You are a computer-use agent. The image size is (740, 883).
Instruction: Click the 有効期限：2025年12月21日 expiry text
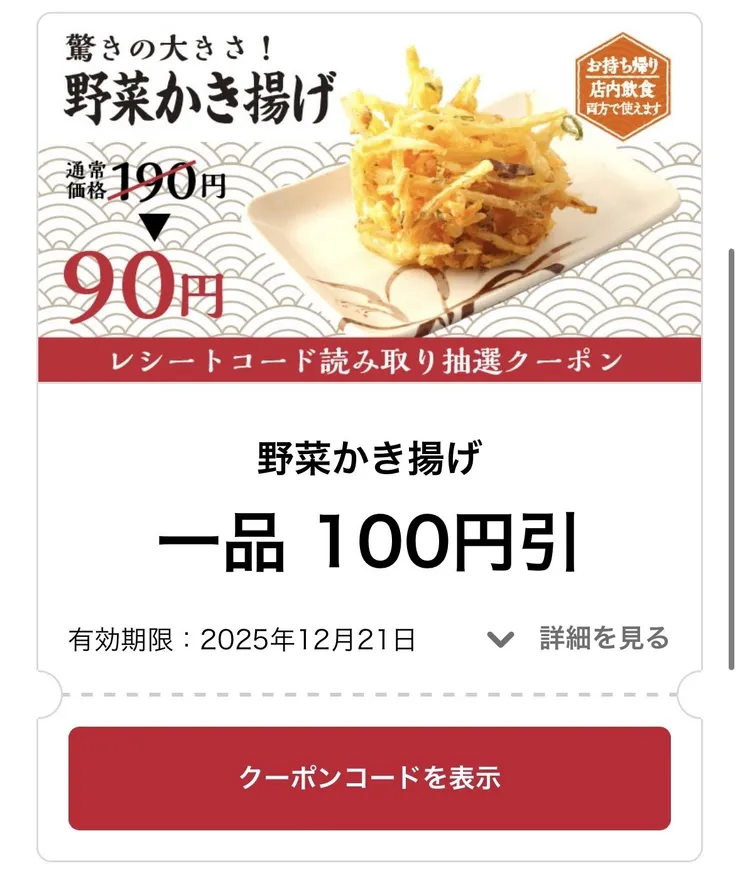click(245, 637)
